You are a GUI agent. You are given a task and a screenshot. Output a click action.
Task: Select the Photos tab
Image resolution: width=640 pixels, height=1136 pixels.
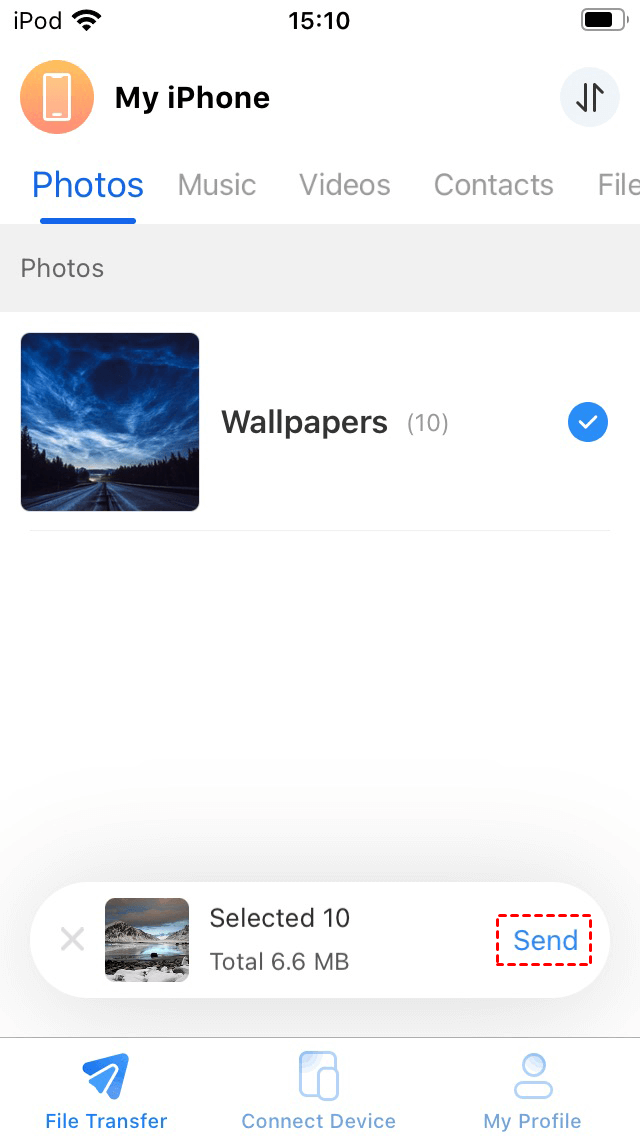tap(88, 185)
